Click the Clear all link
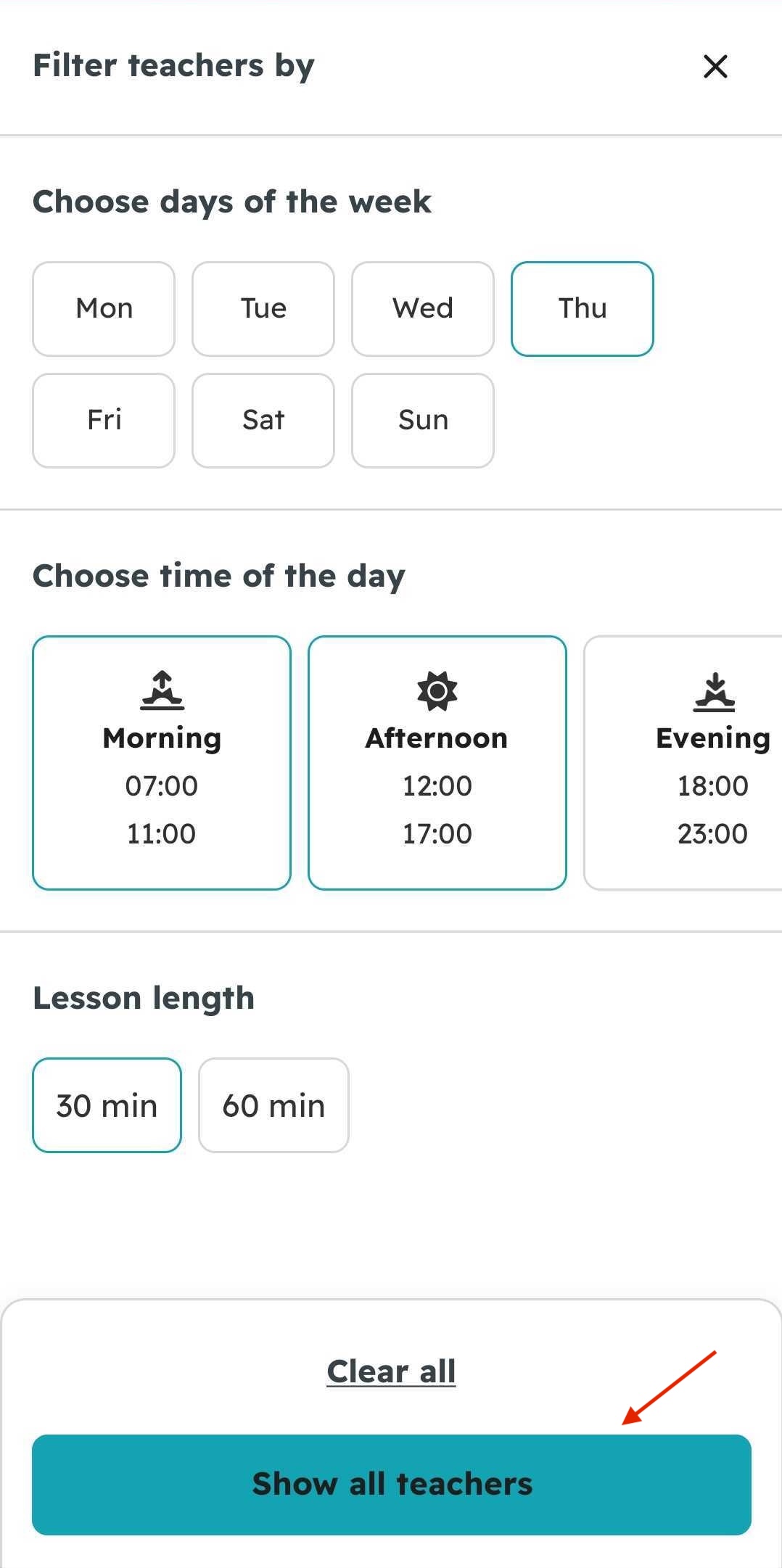Viewport: 782px width, 1568px height. click(391, 1371)
